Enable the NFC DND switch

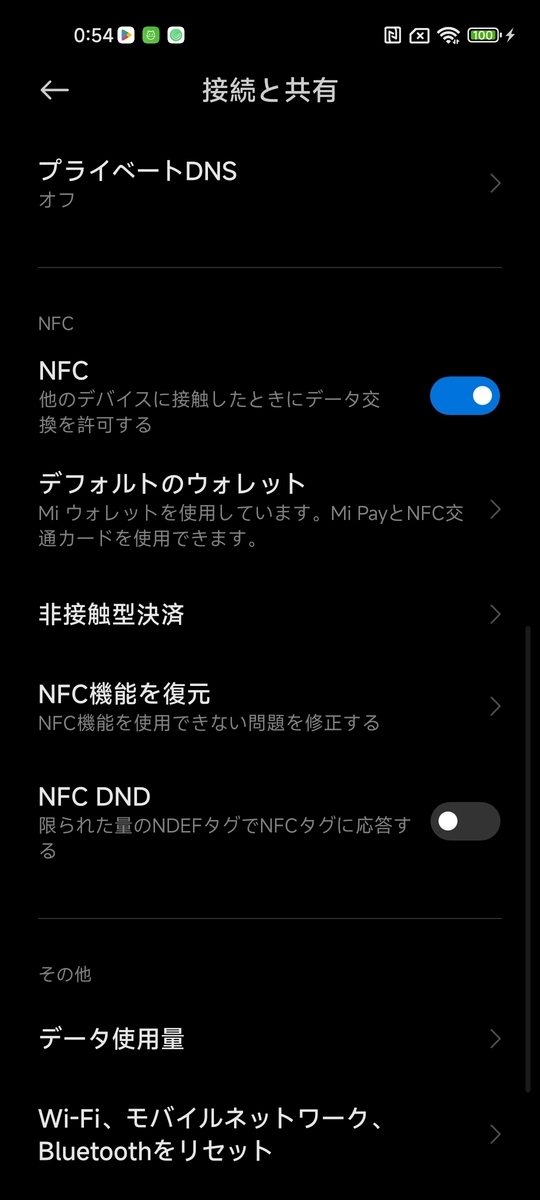tap(464, 821)
